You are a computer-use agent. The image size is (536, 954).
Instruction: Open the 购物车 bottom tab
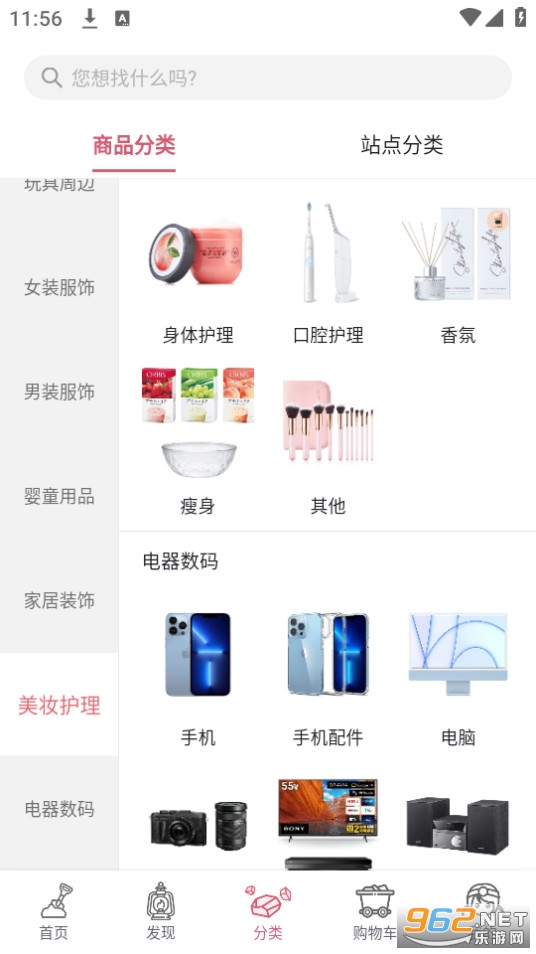[x=375, y=911]
